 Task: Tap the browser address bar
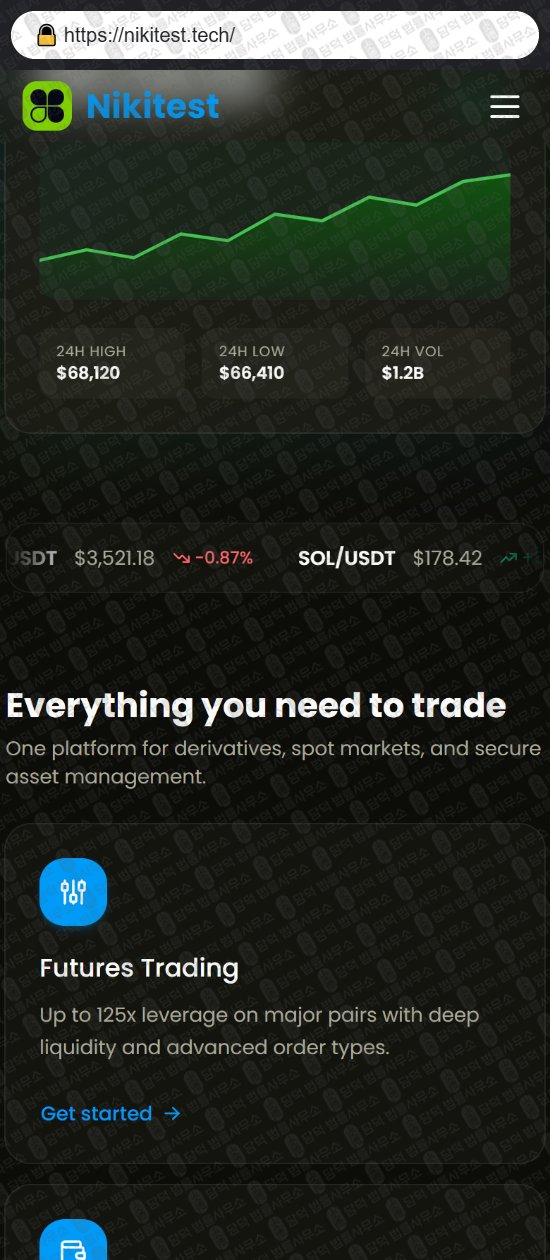[275, 35]
